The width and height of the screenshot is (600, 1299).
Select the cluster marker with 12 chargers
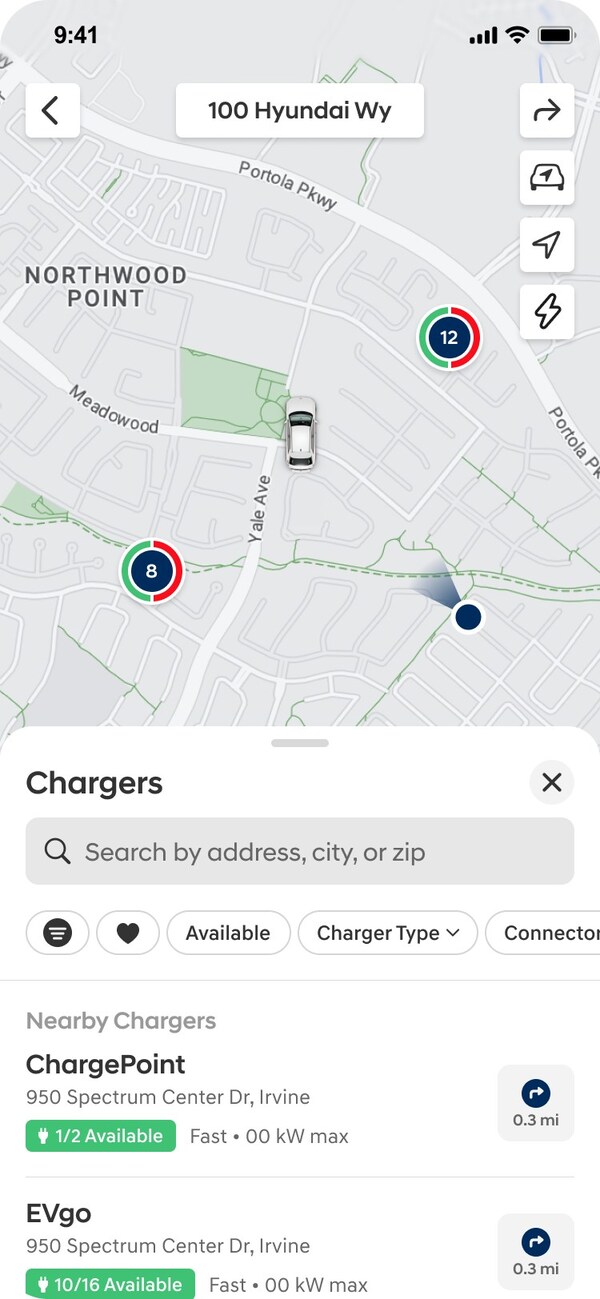pos(449,337)
